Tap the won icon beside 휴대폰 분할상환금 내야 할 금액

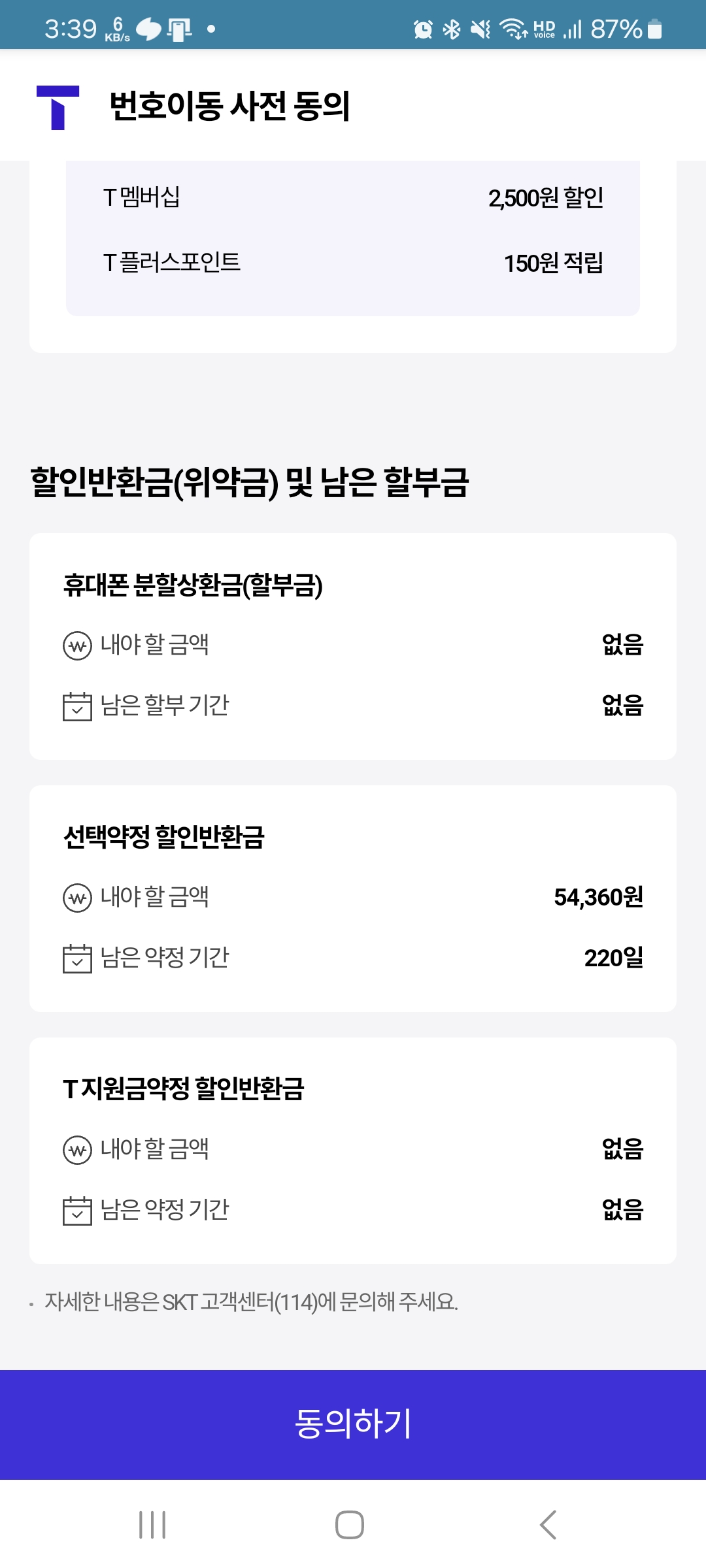78,645
